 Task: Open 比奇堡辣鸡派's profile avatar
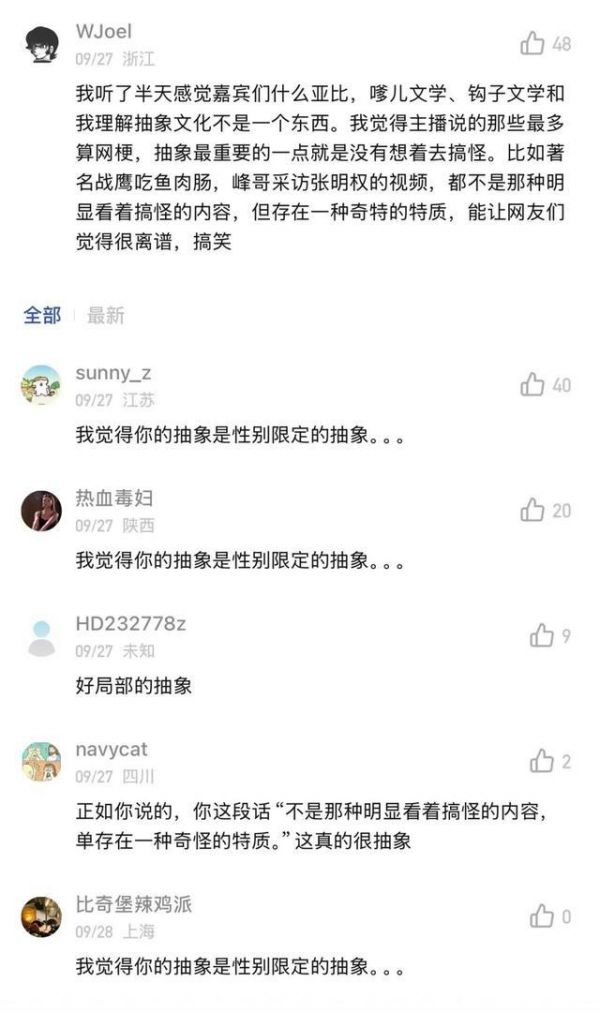(x=41, y=916)
